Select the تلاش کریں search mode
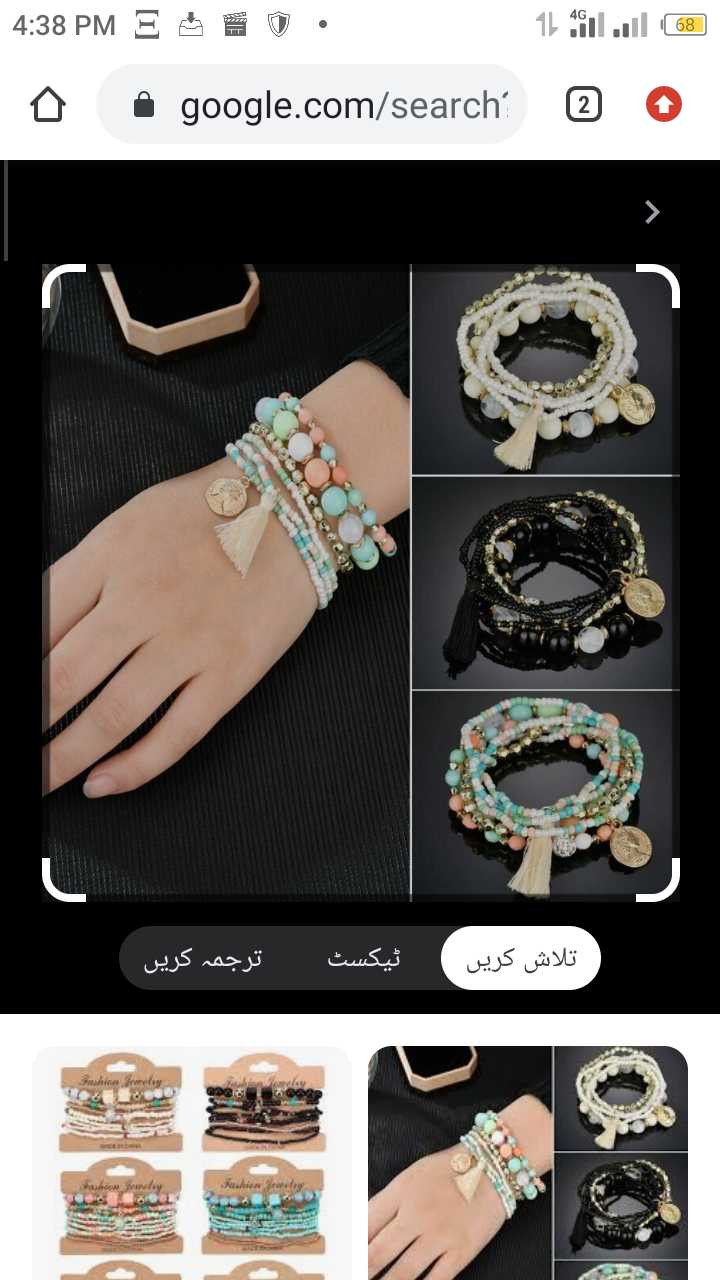Screen dimensions: 720x1280 coord(521,958)
